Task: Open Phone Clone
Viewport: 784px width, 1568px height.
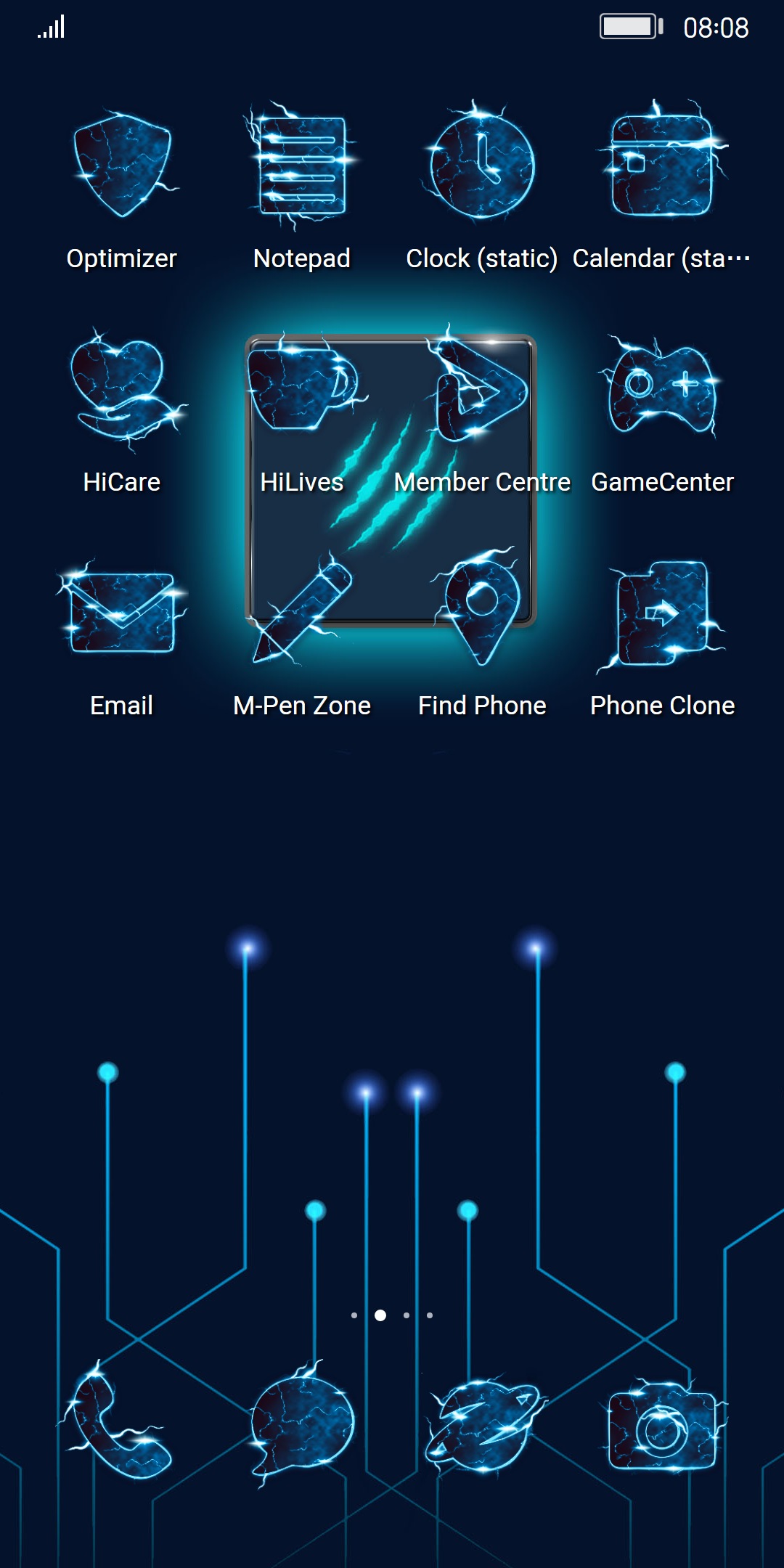Action: [662, 613]
